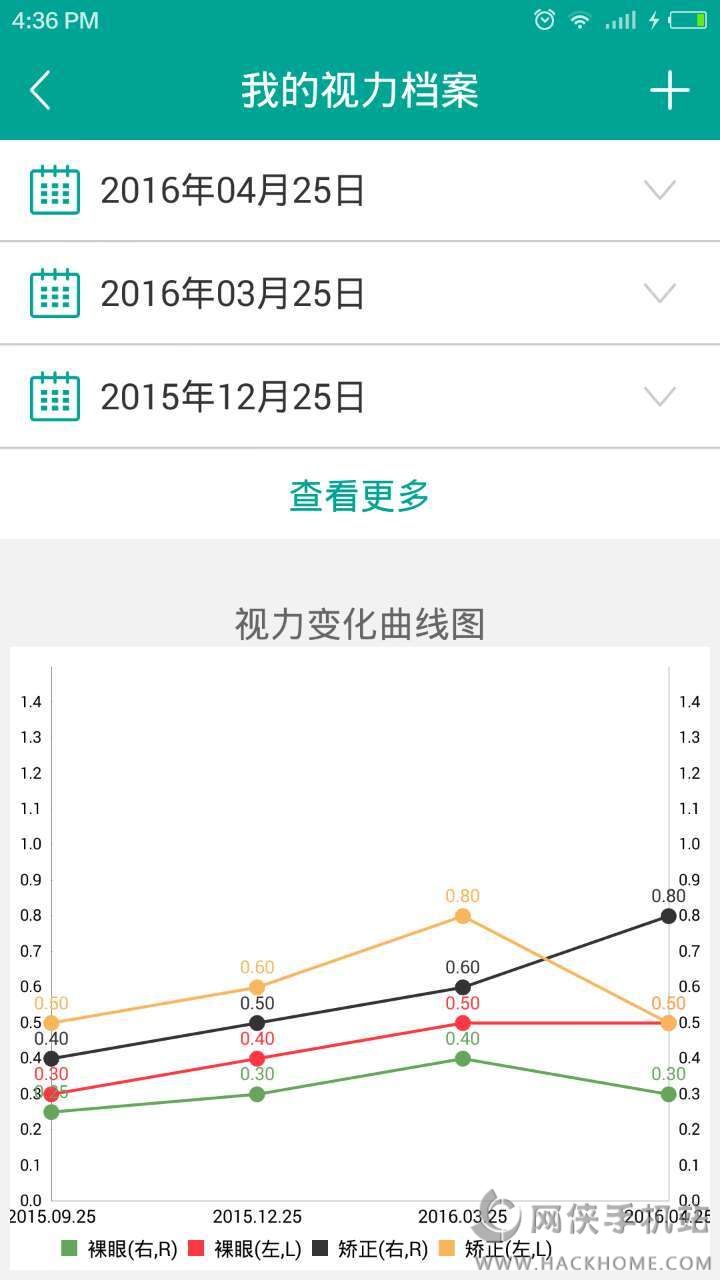Add a new vision record with plus

669,90
